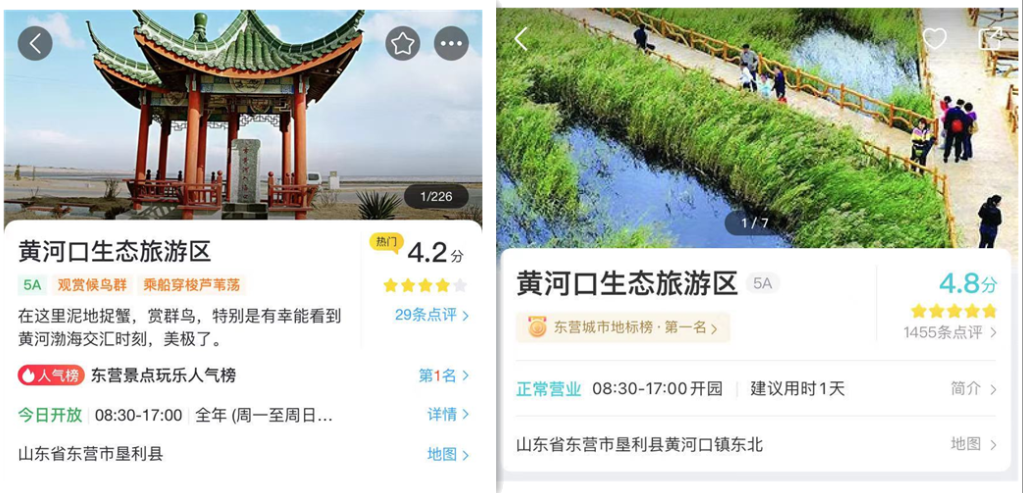Like the attraction with the heart icon
Image resolution: width=1023 pixels, height=493 pixels.
(x=934, y=39)
